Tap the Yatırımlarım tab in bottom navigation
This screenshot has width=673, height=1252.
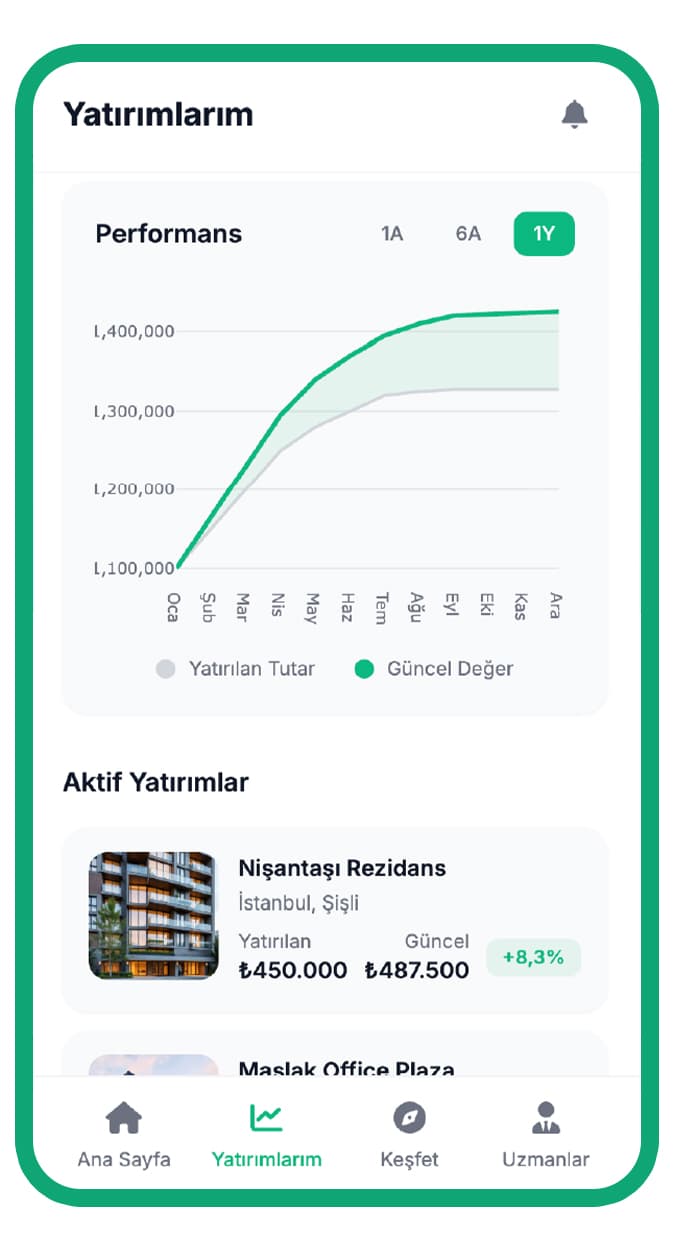(267, 1135)
